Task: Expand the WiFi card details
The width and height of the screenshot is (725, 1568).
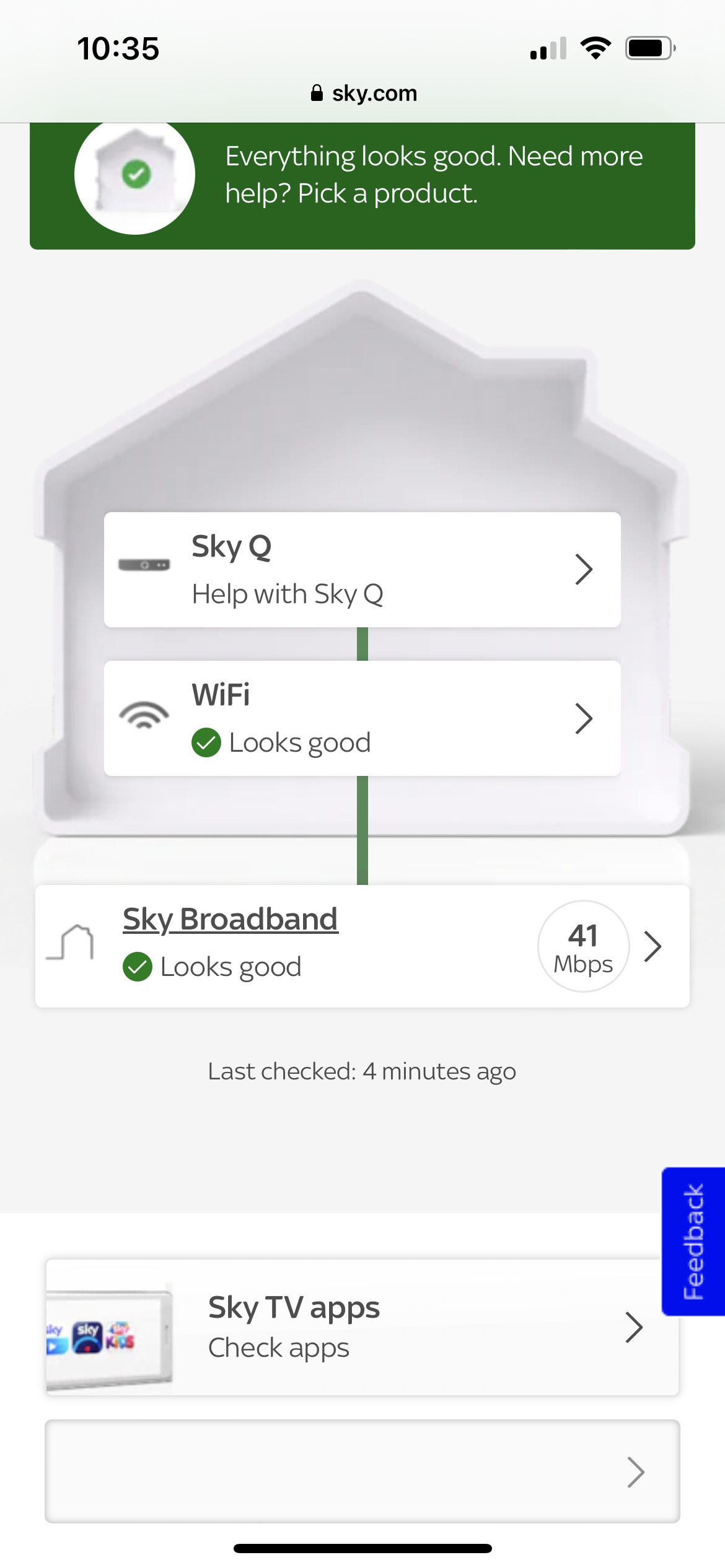Action: pyautogui.click(x=584, y=717)
